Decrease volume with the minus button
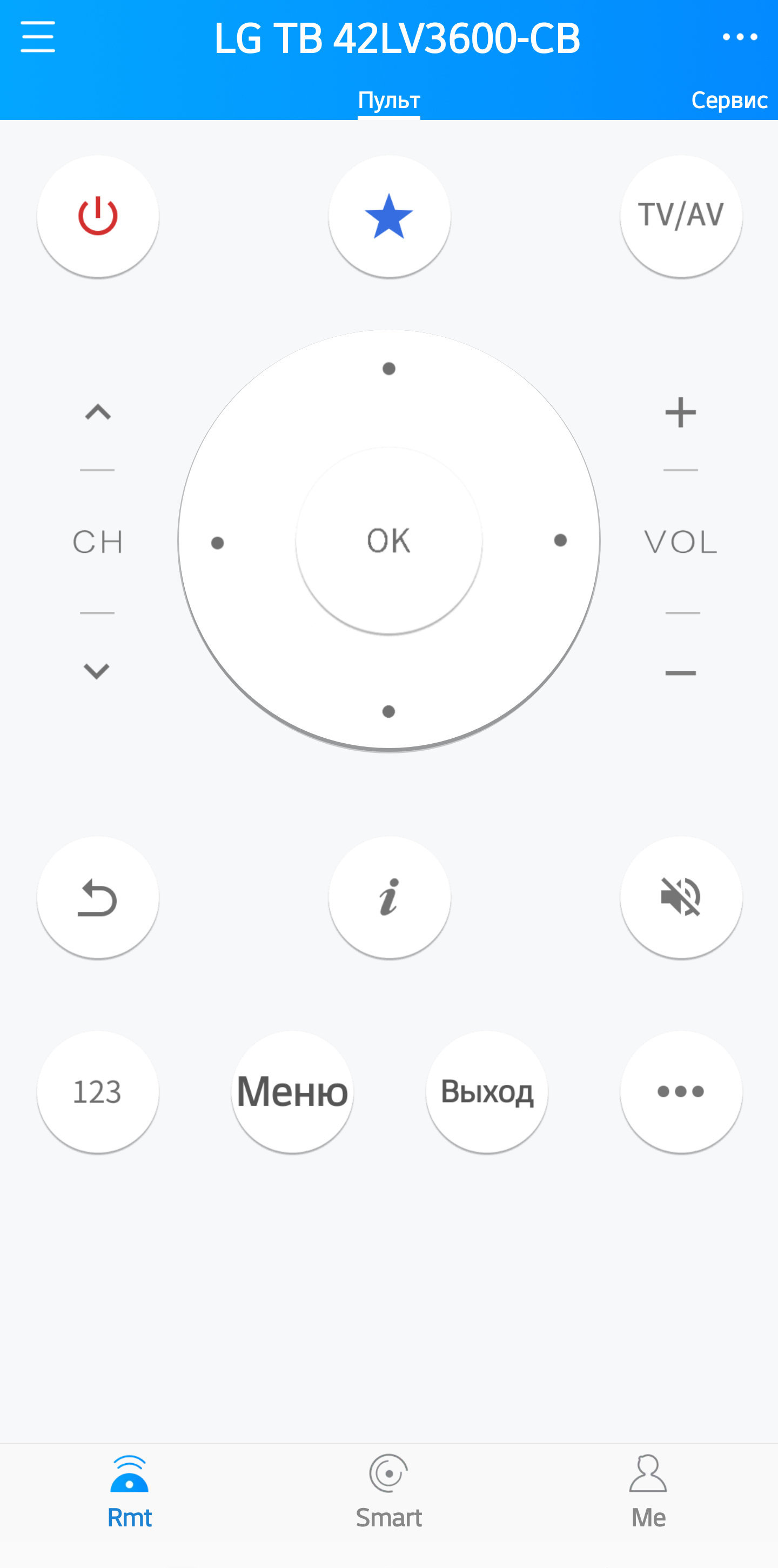The width and height of the screenshot is (778, 1568). [680, 672]
